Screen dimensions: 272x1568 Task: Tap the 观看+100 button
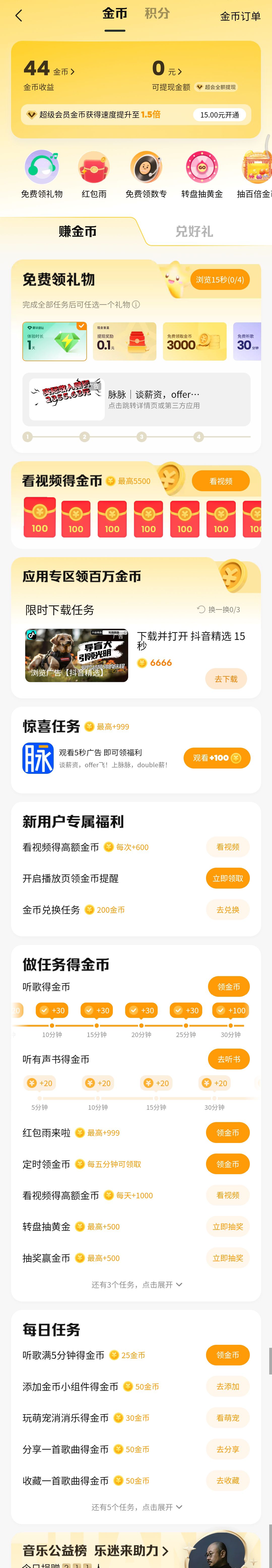click(217, 758)
